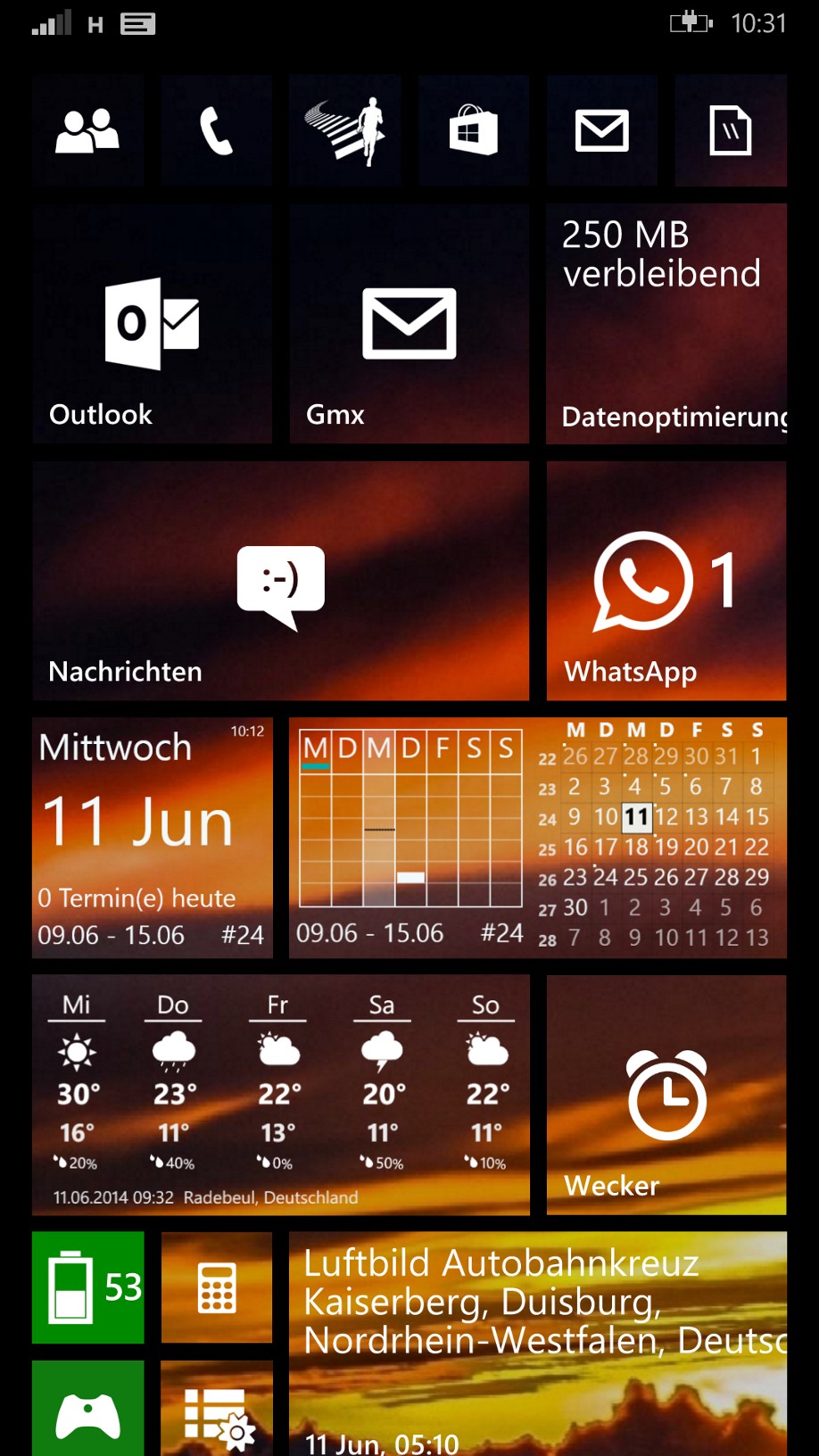Open the Windows Store tile
The width and height of the screenshot is (819, 1456).
[x=474, y=131]
